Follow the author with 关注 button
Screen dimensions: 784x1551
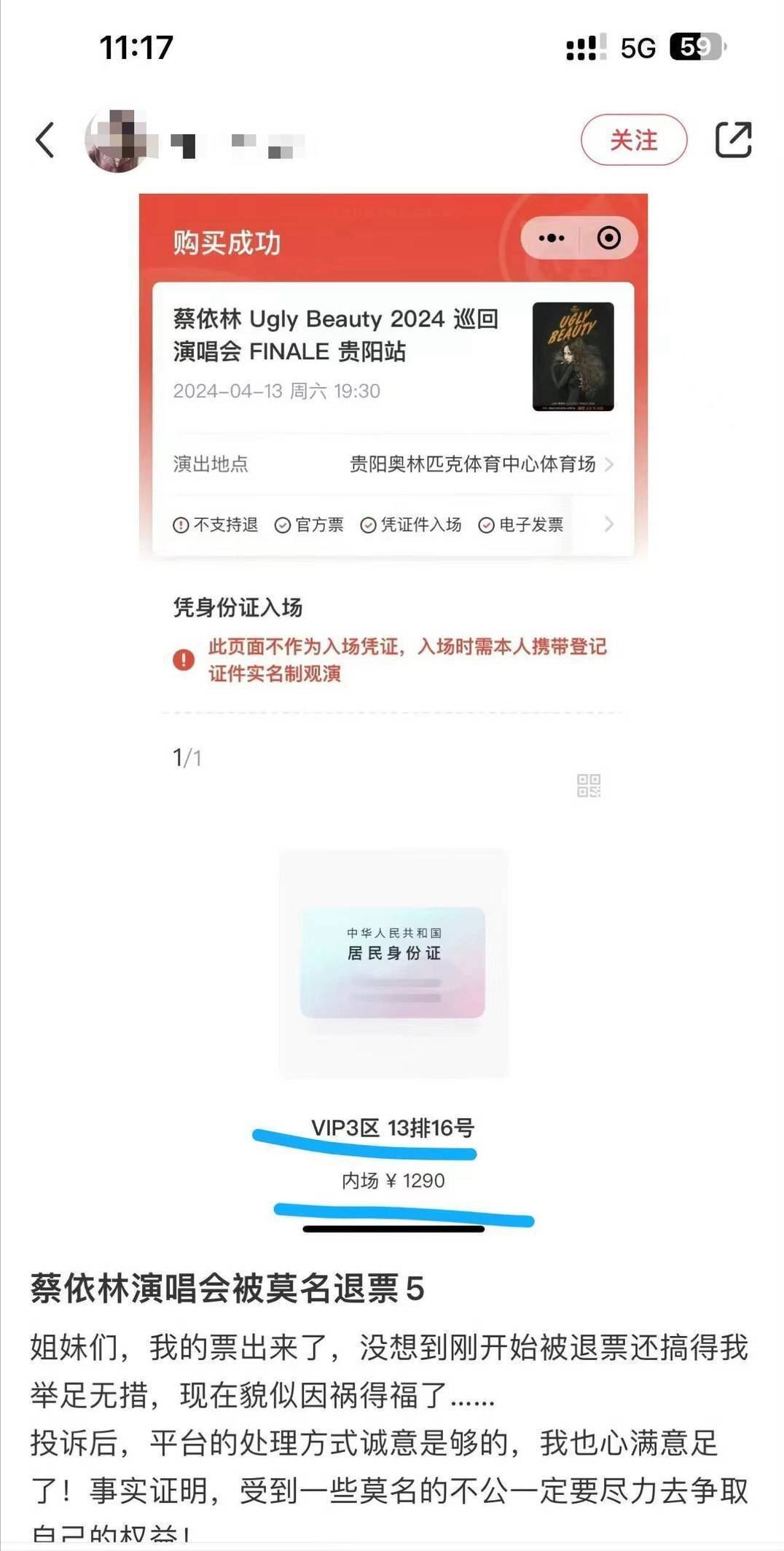(x=633, y=140)
